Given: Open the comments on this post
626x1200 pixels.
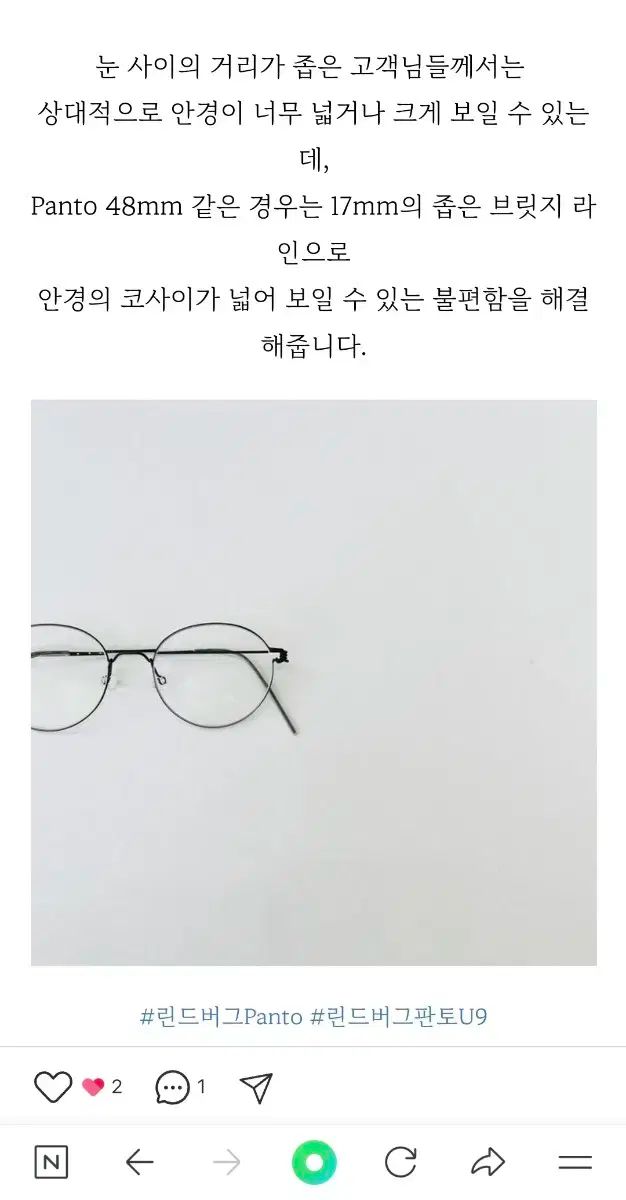Looking at the screenshot, I should pyautogui.click(x=173, y=1087).
